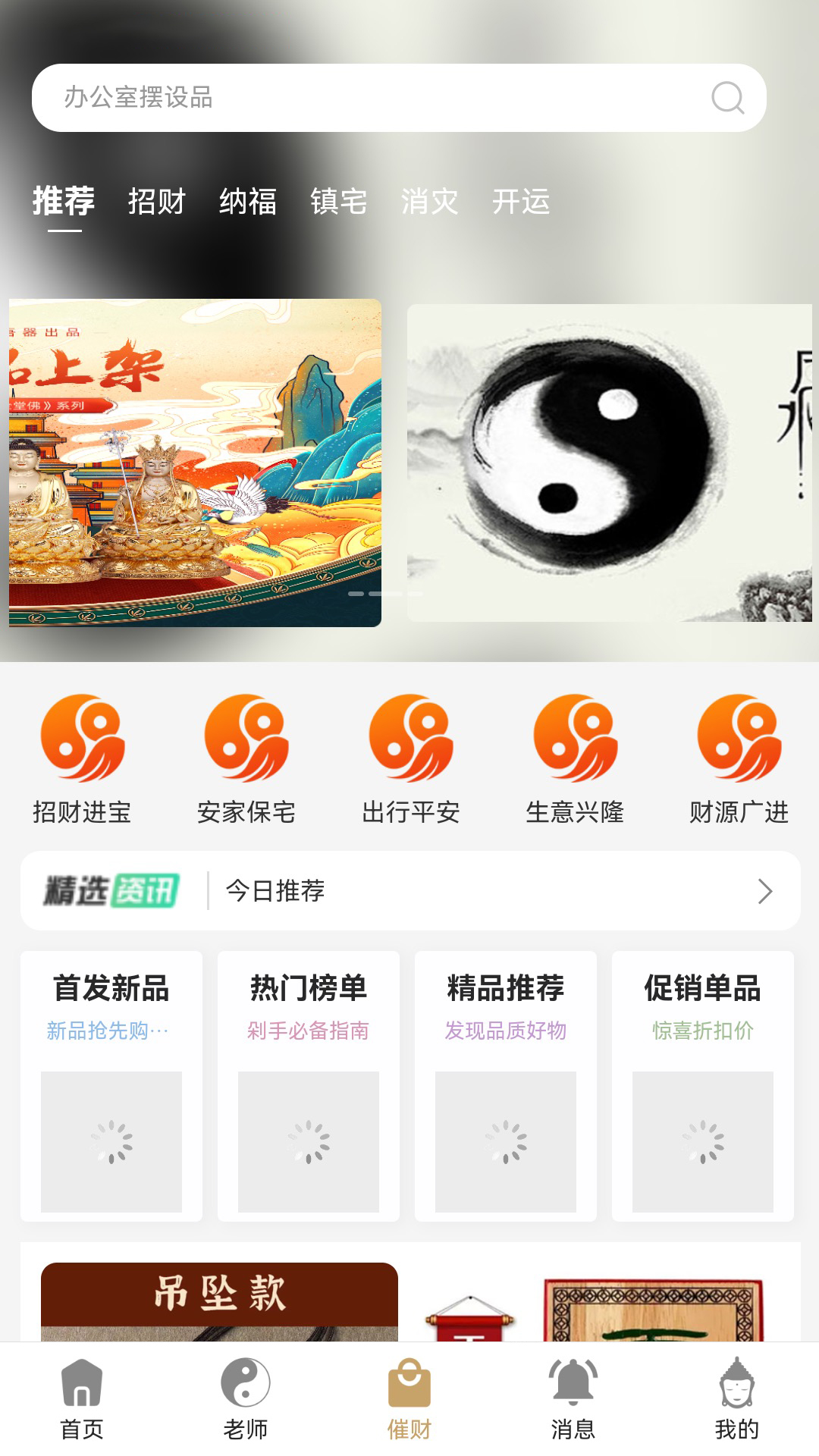Switch to the 纳福 tab
The image size is (819, 1456).
[x=248, y=202]
